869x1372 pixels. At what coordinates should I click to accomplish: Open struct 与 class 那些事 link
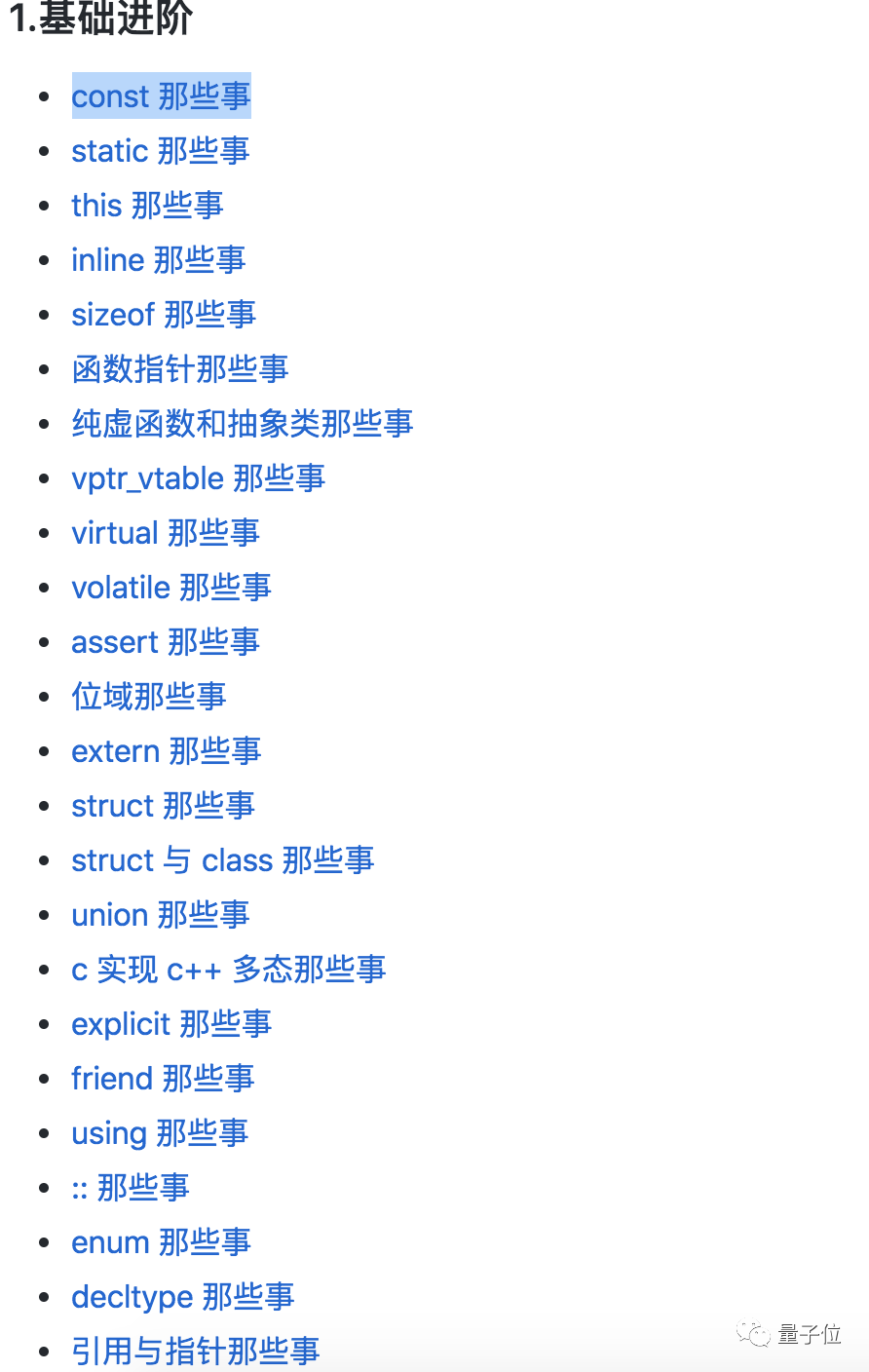coord(223,860)
